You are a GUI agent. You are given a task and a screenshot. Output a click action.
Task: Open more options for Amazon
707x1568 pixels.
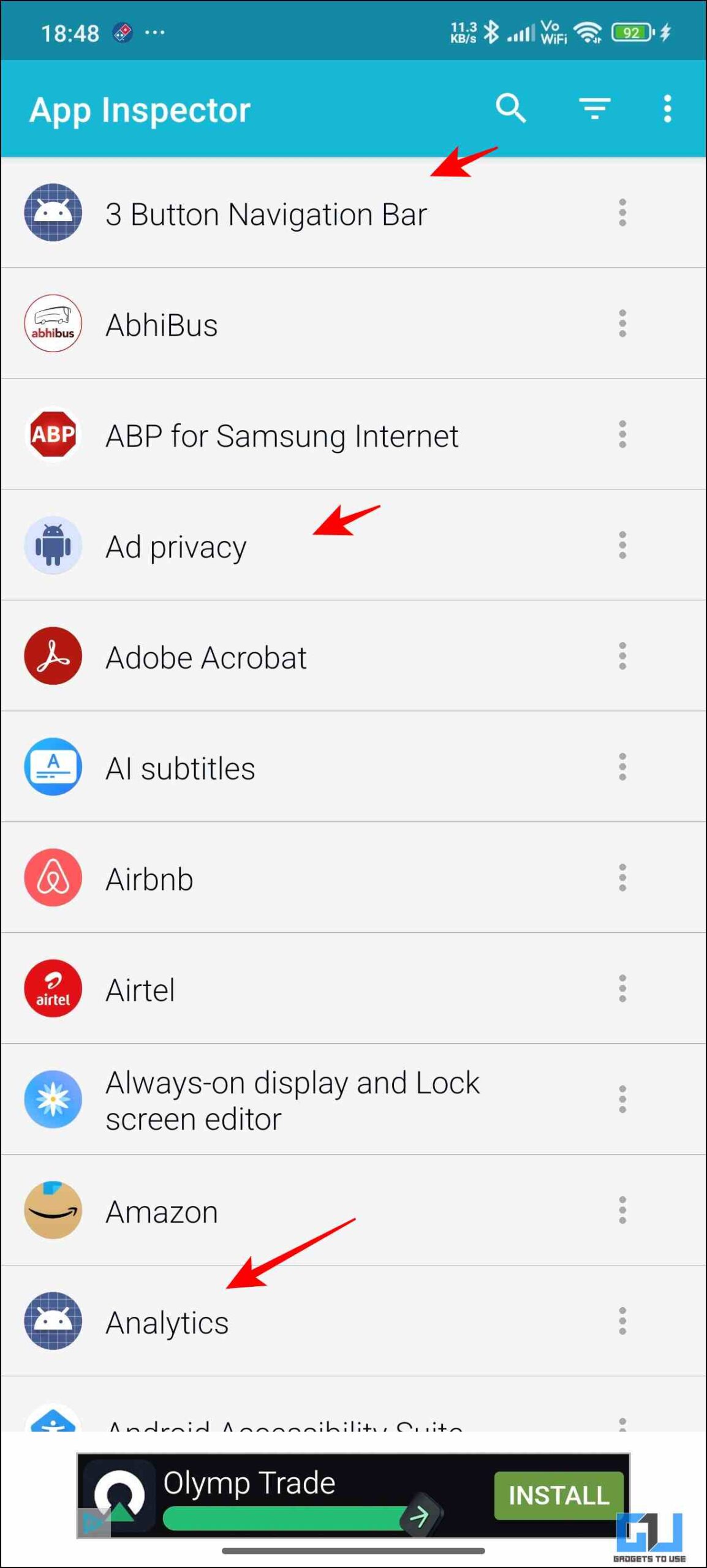pos(622,1210)
